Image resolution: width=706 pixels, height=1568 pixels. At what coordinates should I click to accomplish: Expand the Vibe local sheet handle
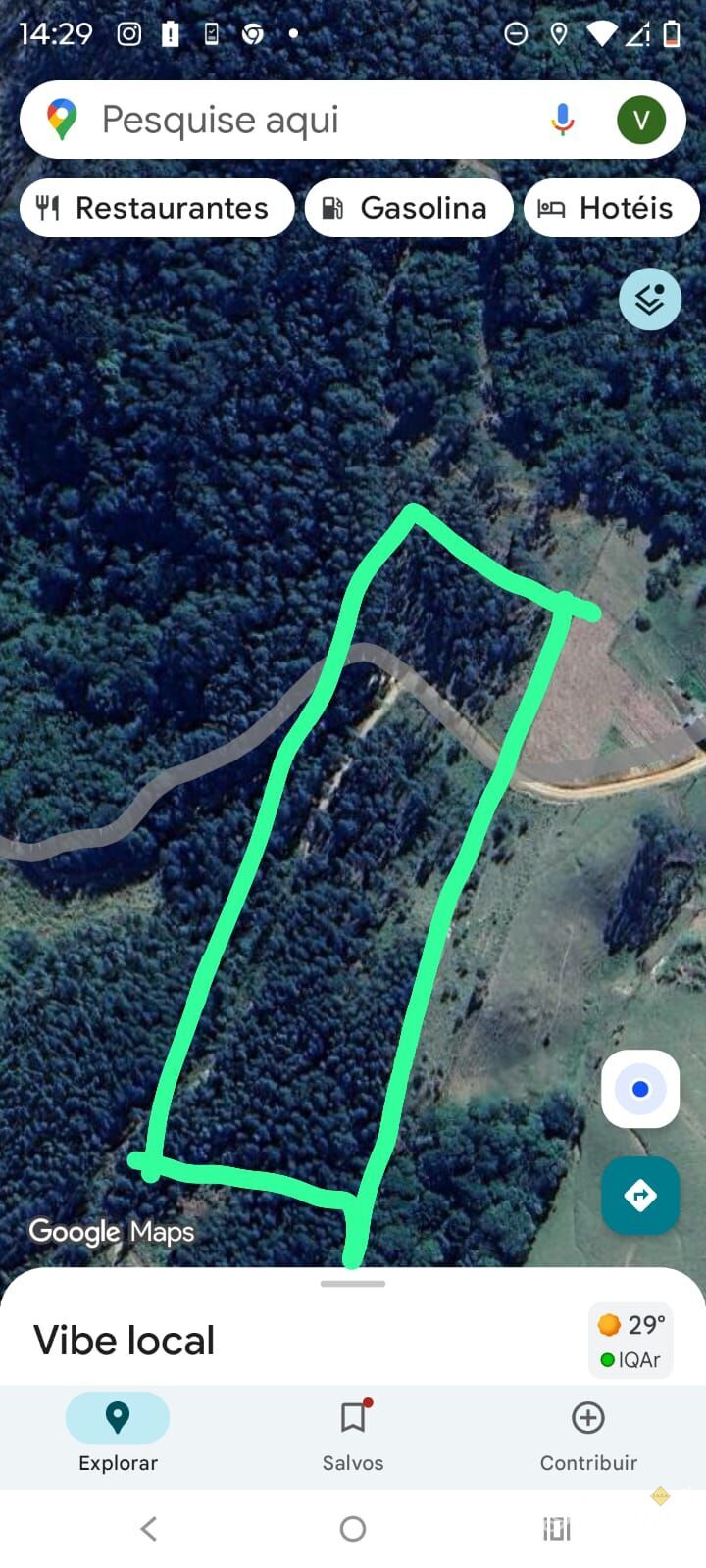pyautogui.click(x=353, y=1283)
